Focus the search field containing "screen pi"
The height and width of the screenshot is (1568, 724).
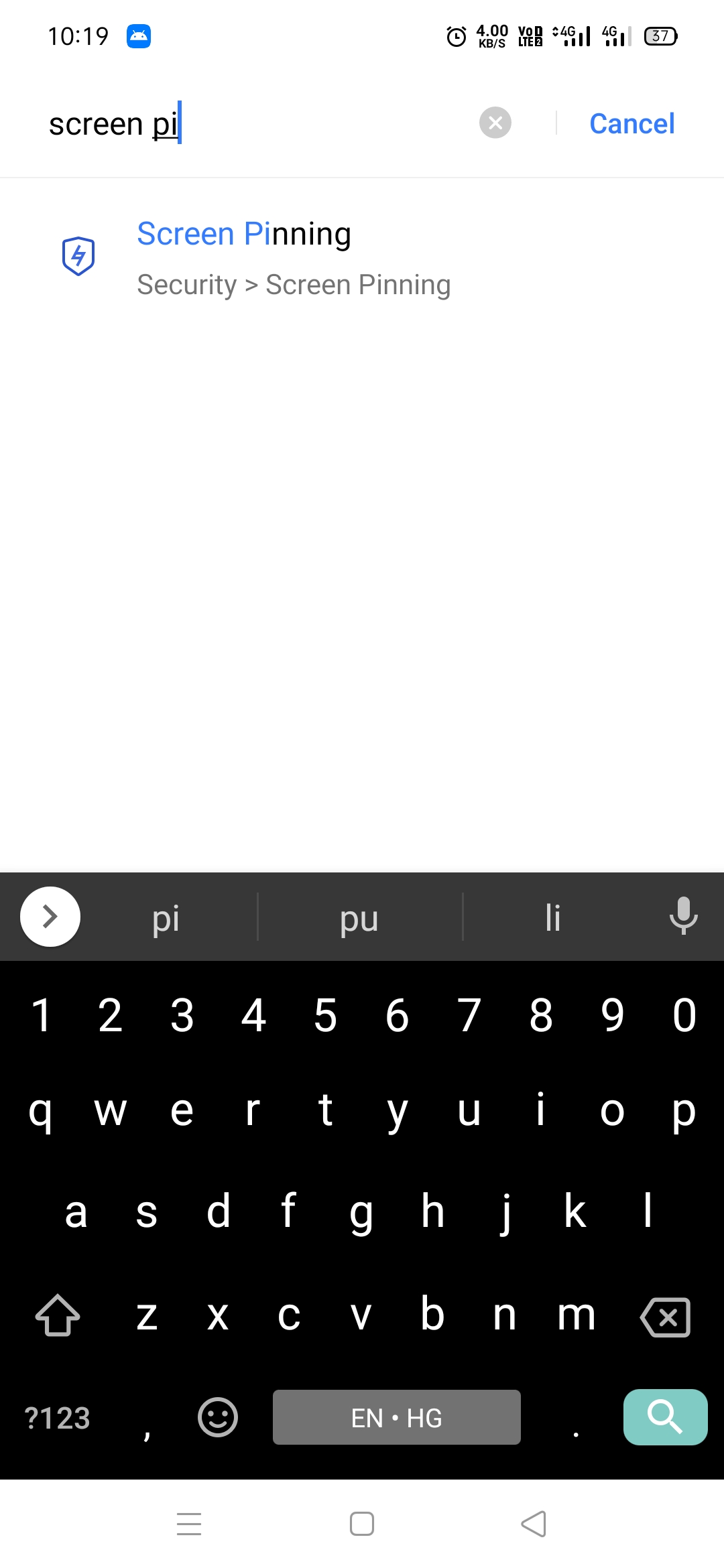point(255,124)
